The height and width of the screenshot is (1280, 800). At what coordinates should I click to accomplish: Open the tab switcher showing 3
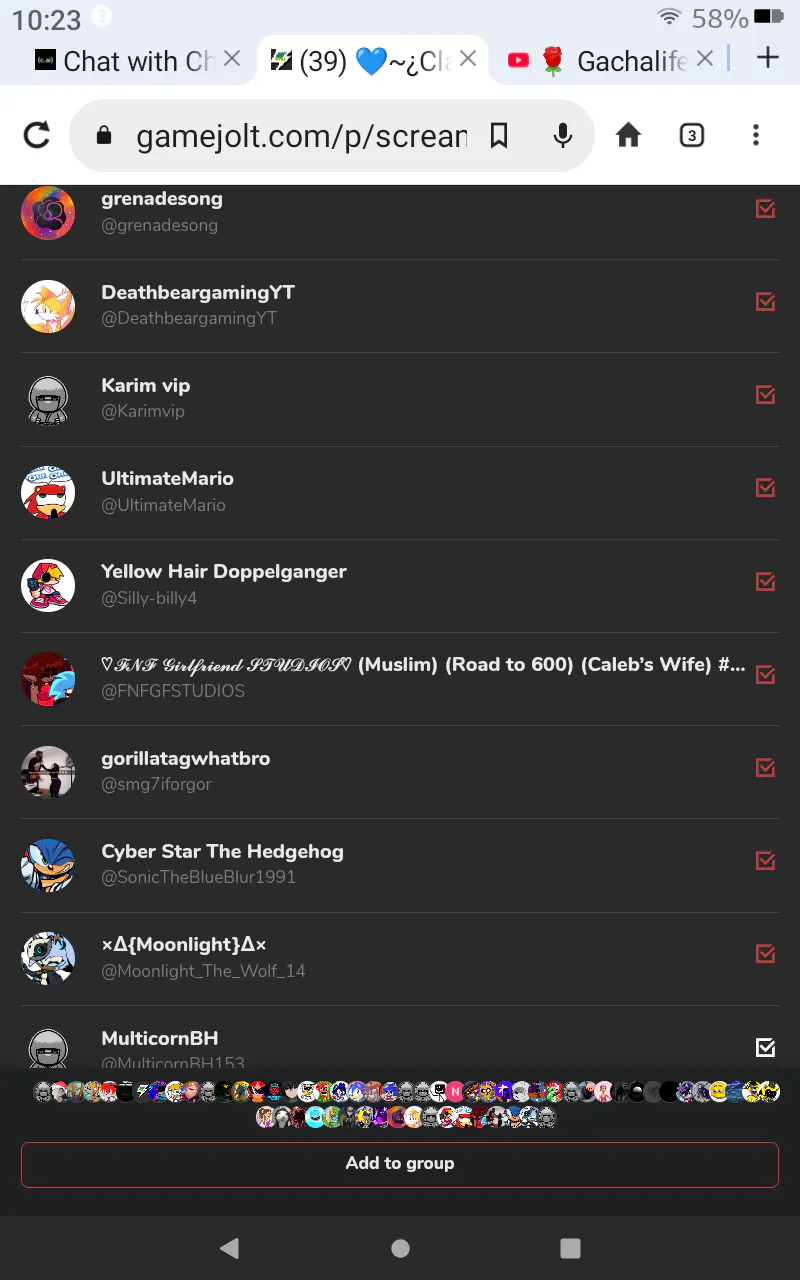[x=692, y=136]
